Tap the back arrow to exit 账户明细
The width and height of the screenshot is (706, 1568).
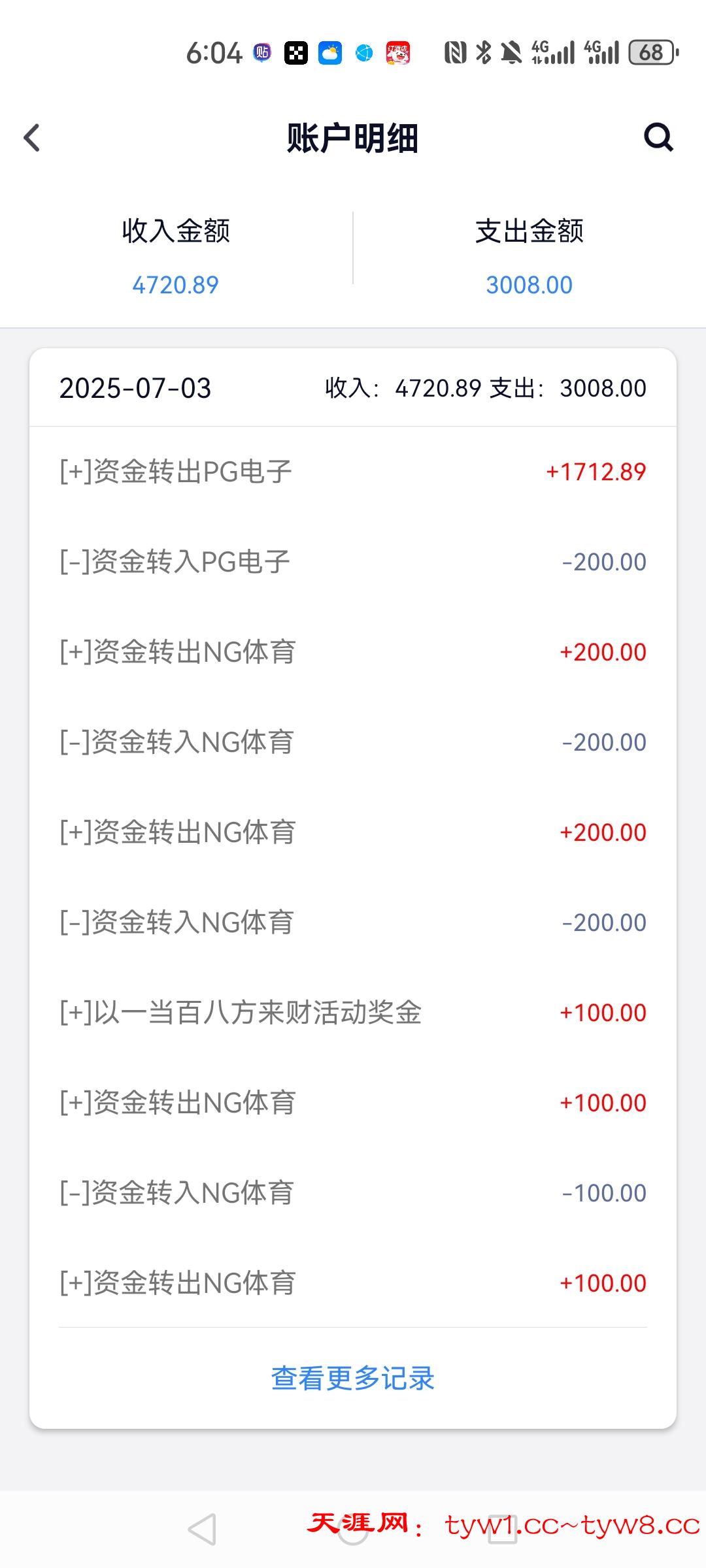(31, 137)
